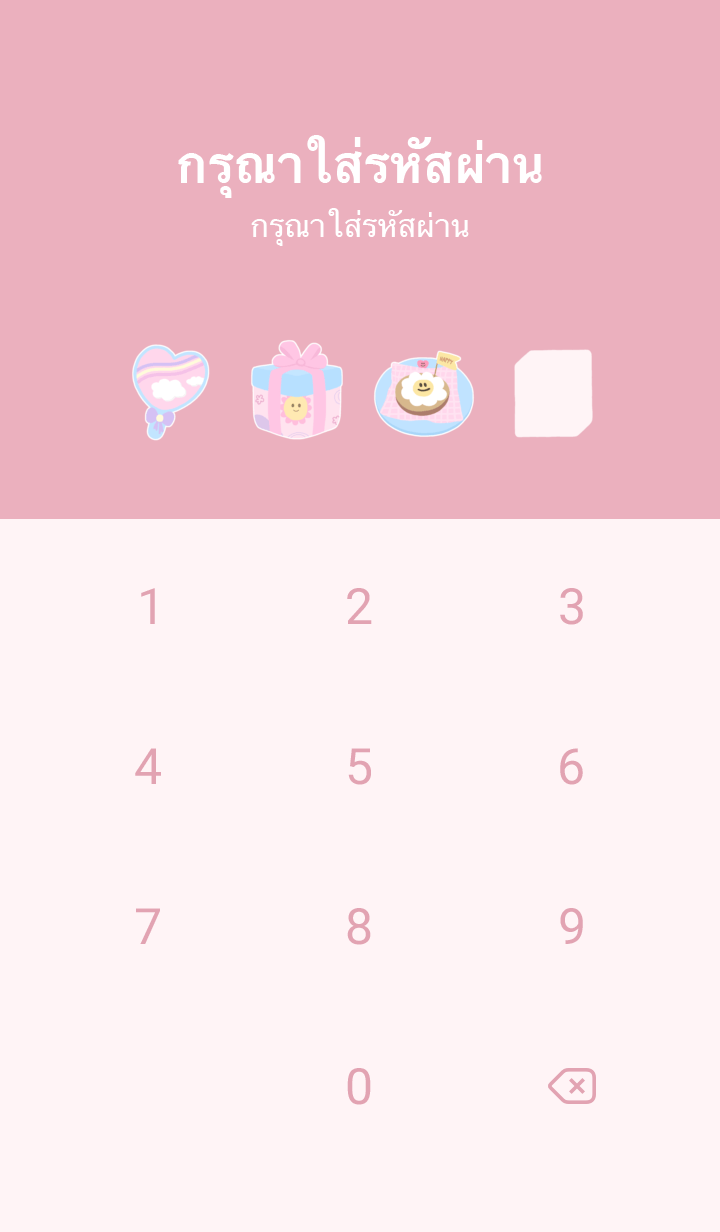Tap the 4 key

[x=148, y=767]
